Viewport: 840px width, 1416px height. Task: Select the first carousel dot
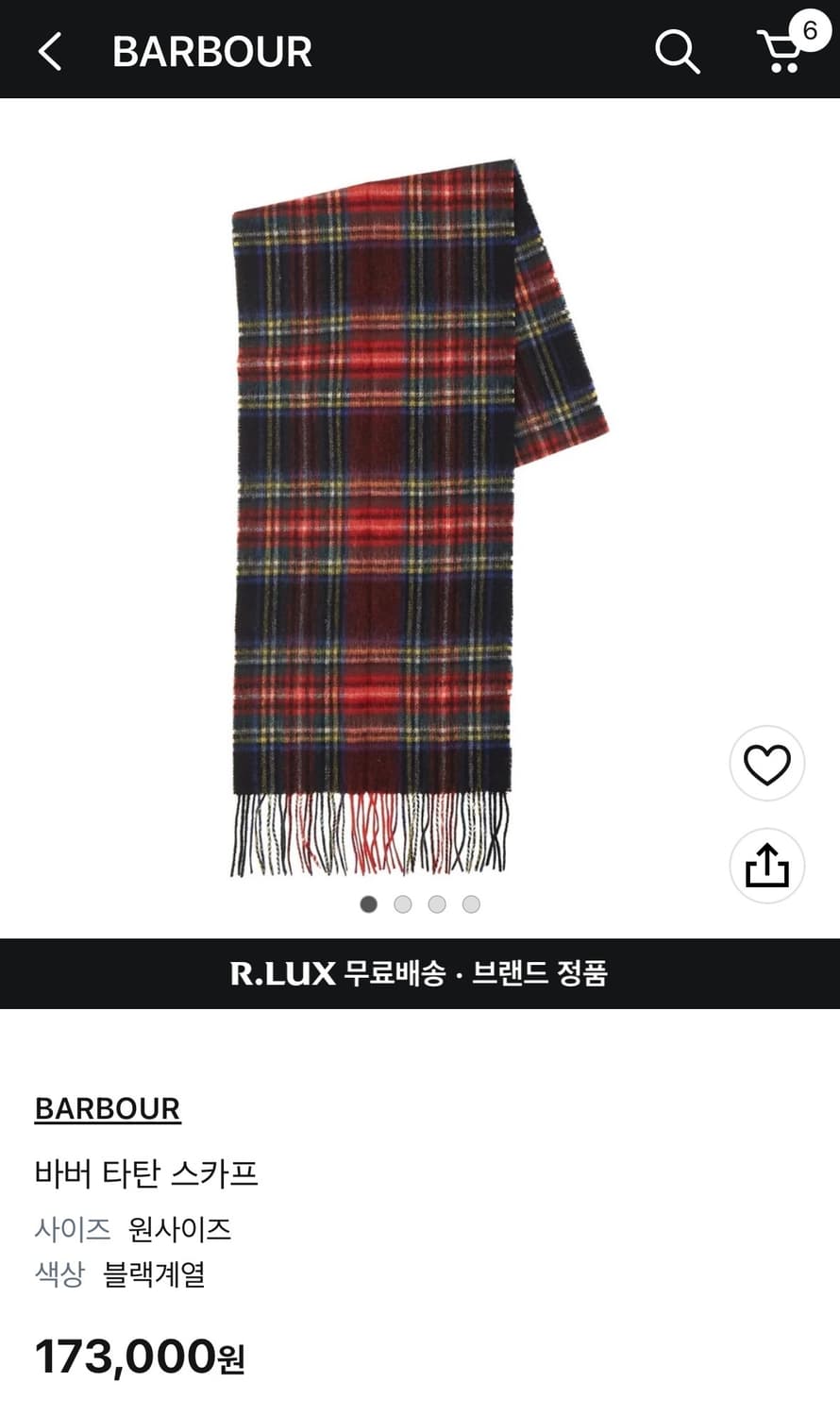[x=368, y=903]
